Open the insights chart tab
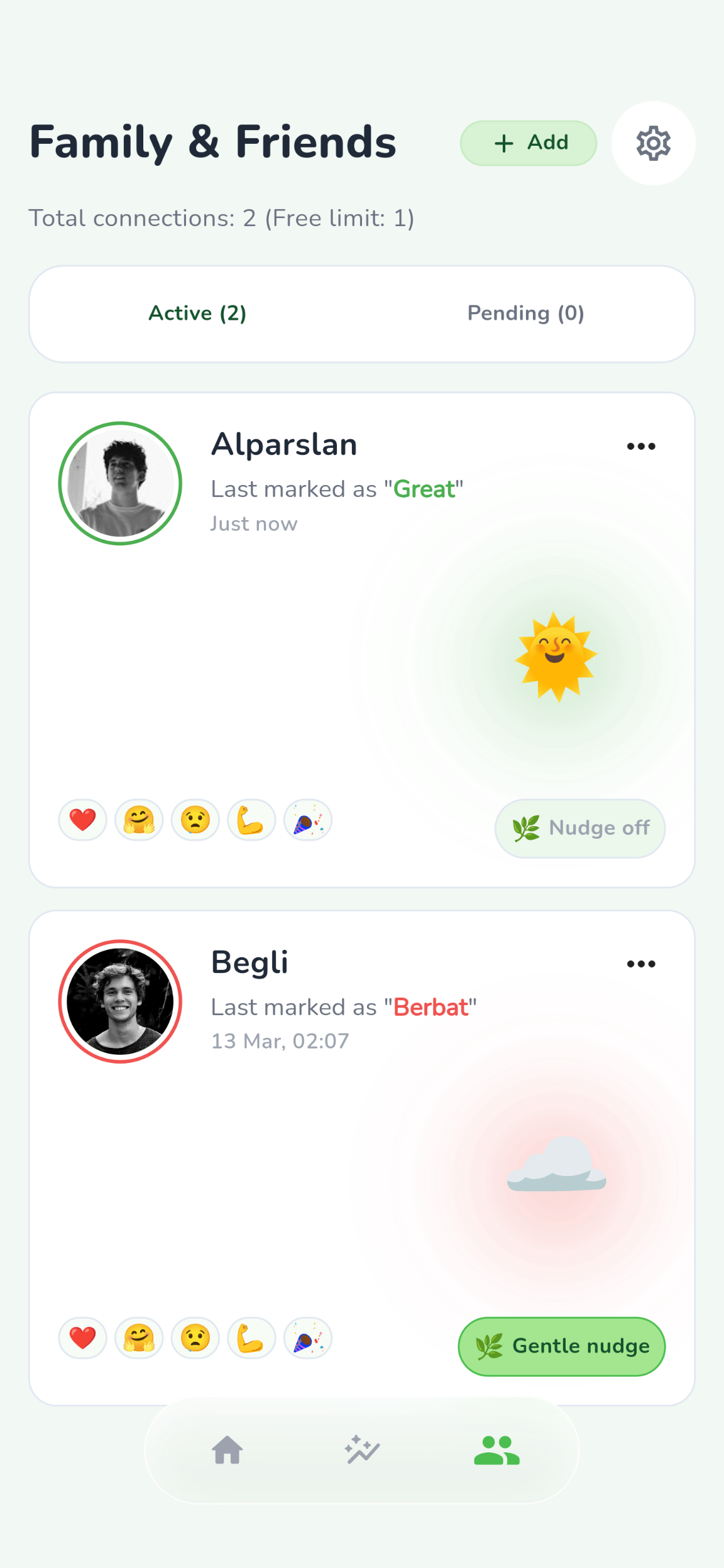 click(x=362, y=1450)
